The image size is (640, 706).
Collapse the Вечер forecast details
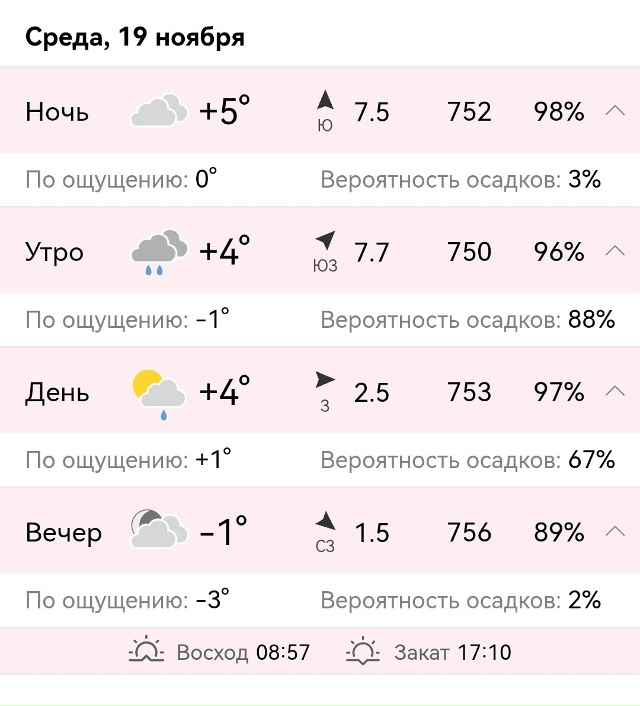pos(615,531)
